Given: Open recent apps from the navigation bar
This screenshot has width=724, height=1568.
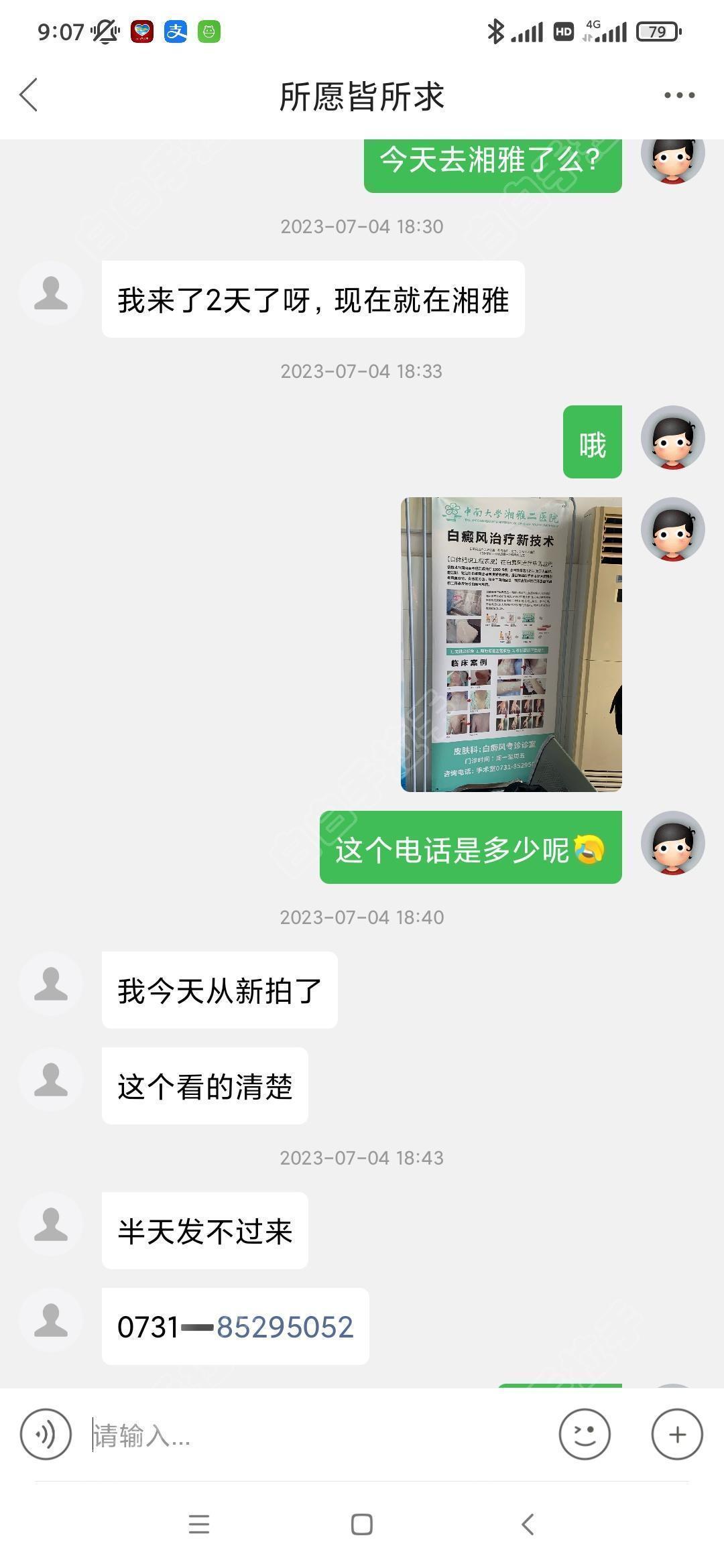Looking at the screenshot, I should [x=199, y=1524].
